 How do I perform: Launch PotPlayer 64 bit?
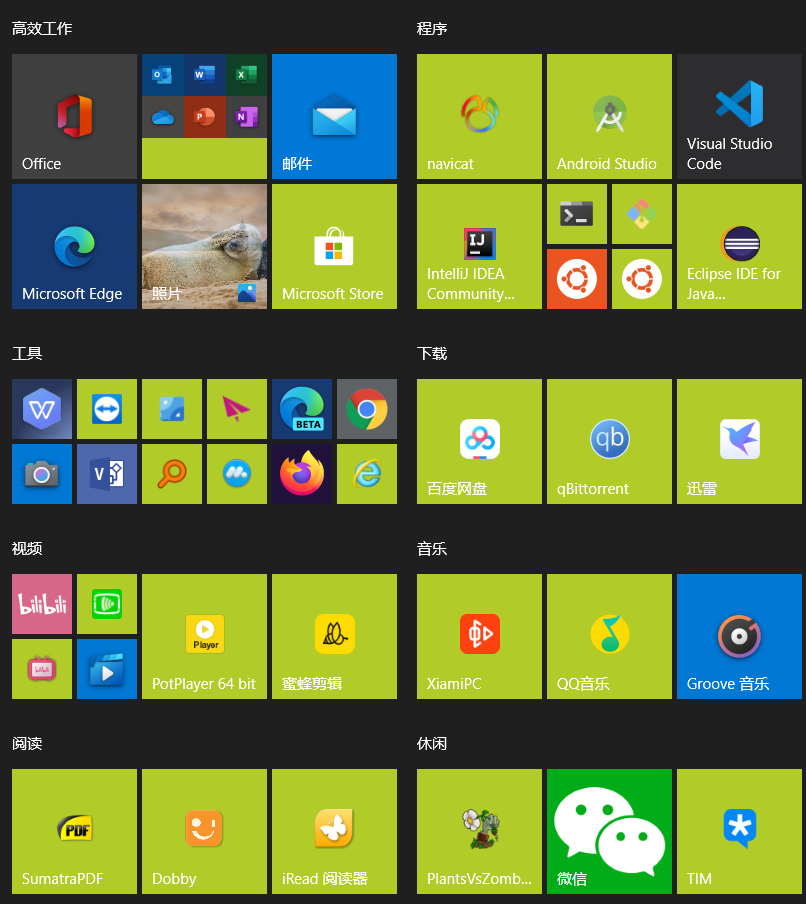point(204,636)
